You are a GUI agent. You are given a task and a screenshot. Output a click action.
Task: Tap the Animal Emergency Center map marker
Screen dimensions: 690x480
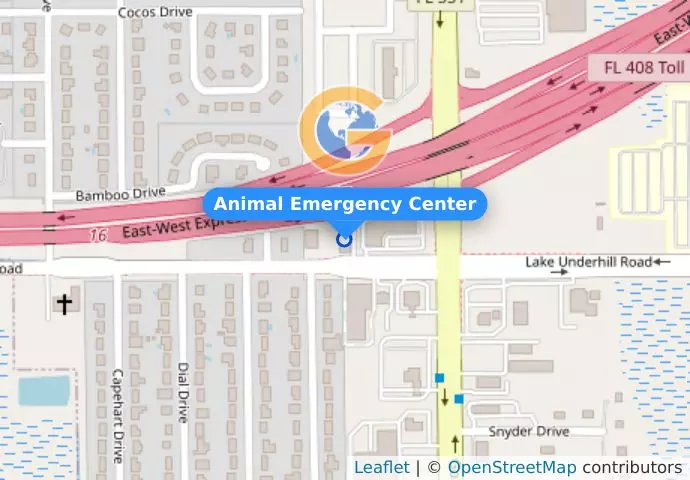(345, 239)
